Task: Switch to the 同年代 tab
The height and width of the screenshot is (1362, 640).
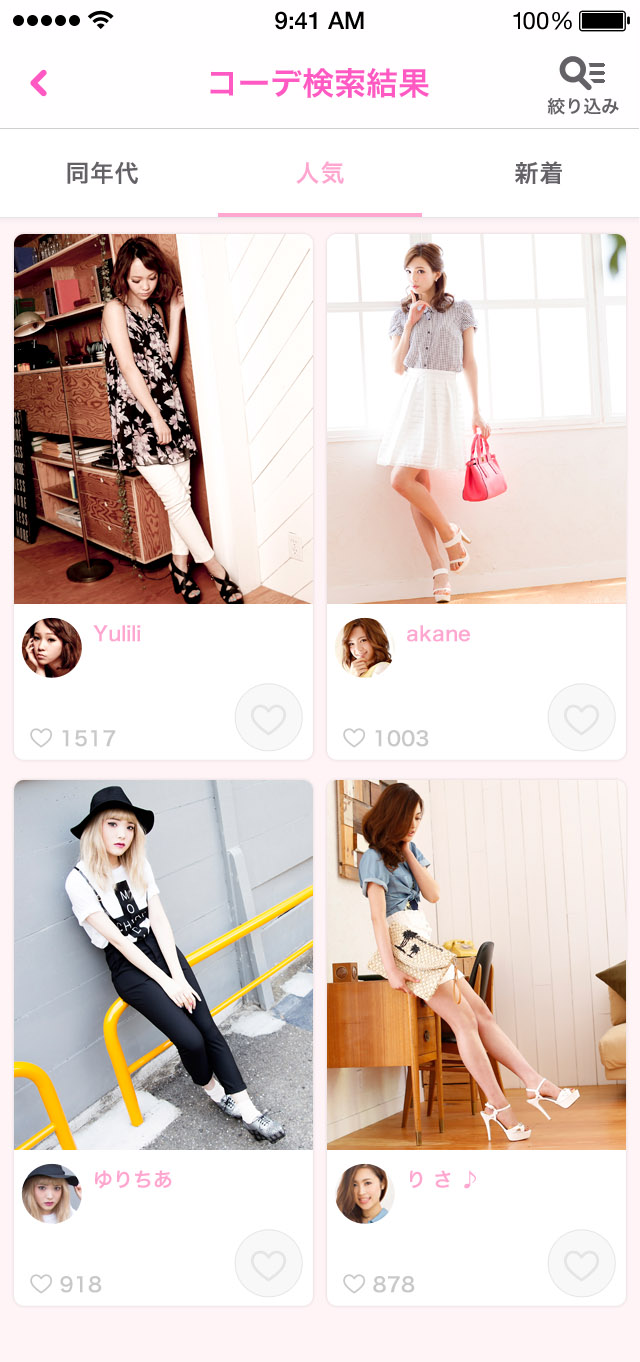Action: coord(102,173)
